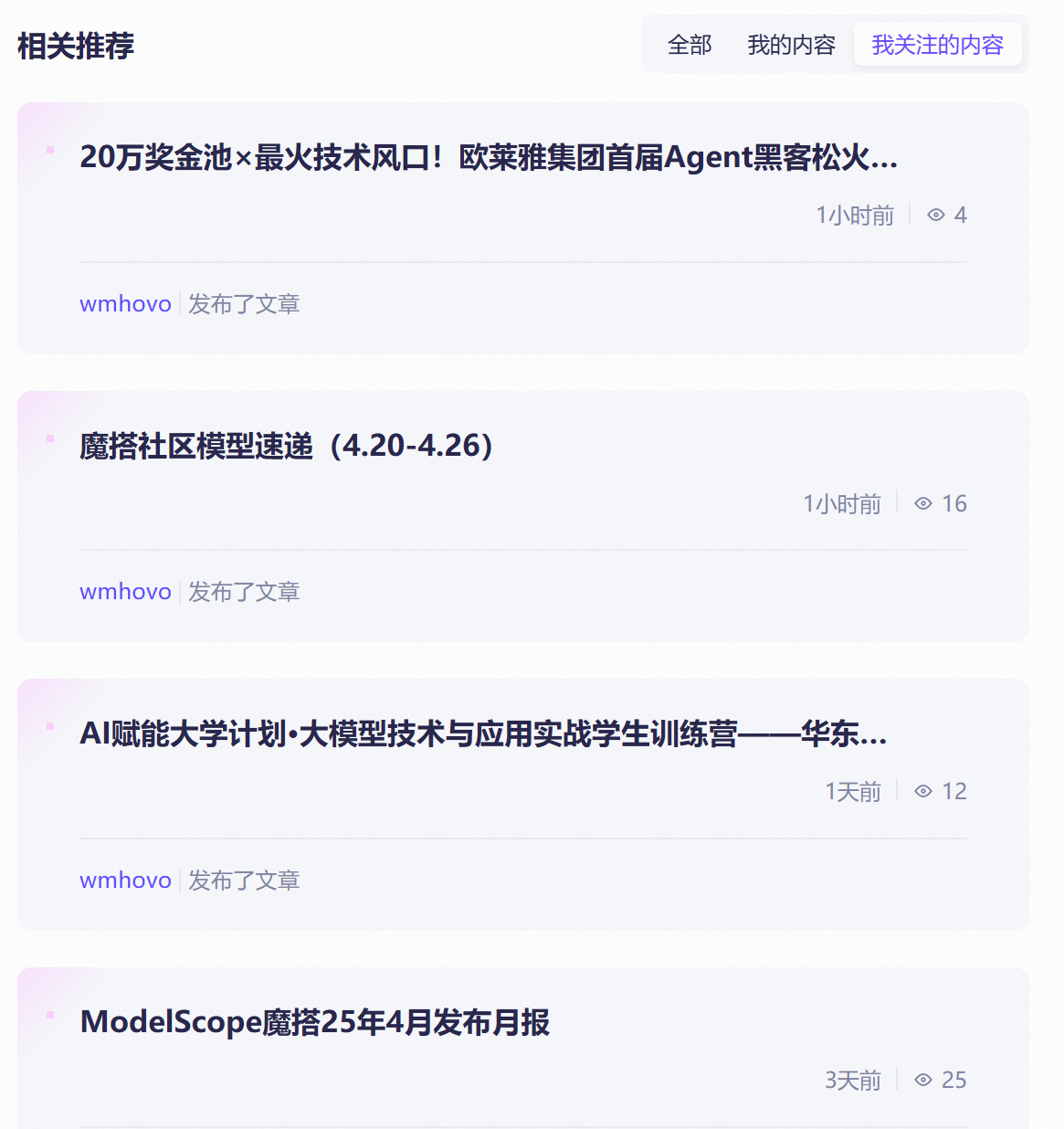The image size is (1064, 1129).
Task: Switch to the 我关注的内容 tab
Action: pyautogui.click(x=937, y=45)
